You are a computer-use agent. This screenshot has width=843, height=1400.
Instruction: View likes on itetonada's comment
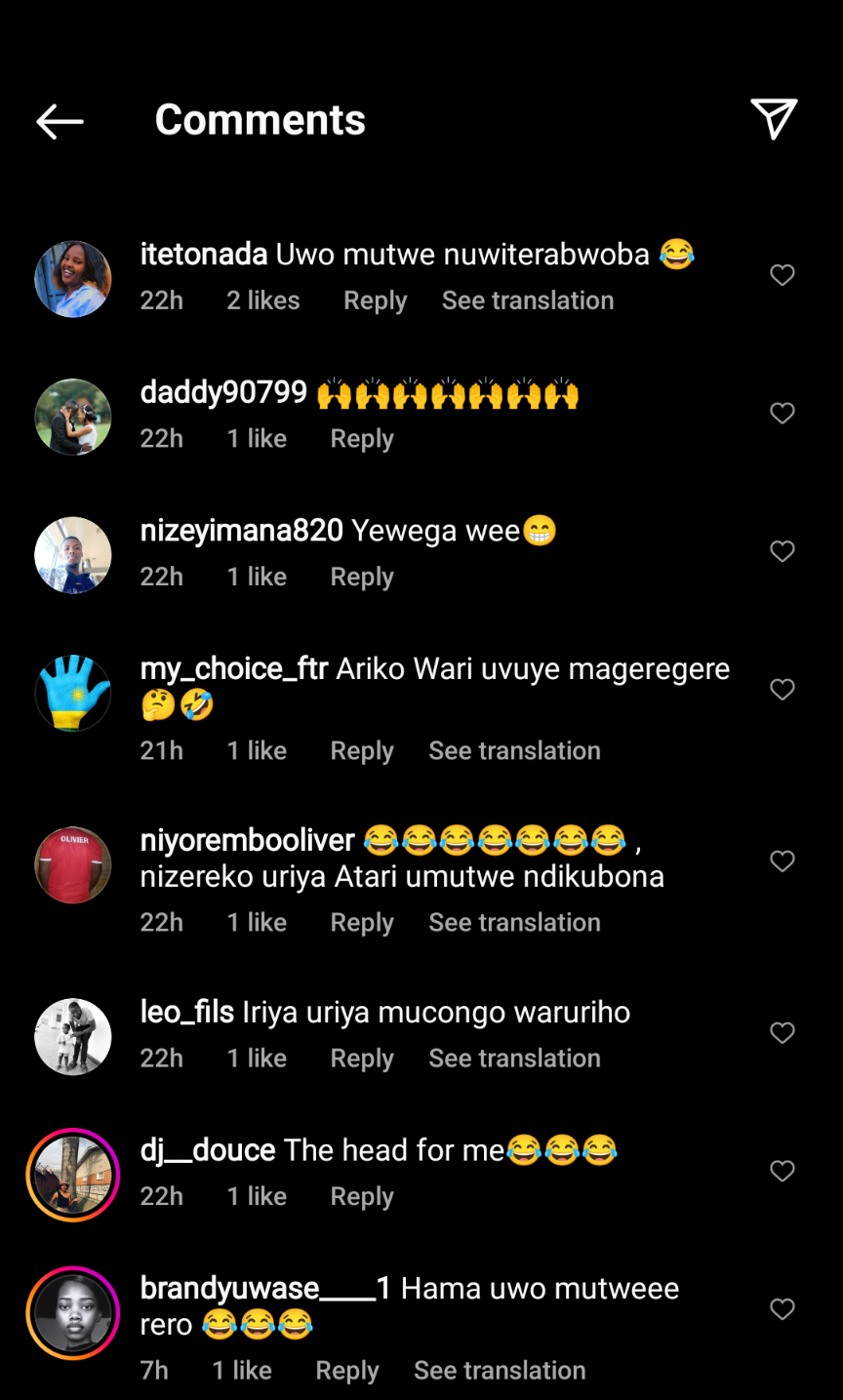click(263, 300)
